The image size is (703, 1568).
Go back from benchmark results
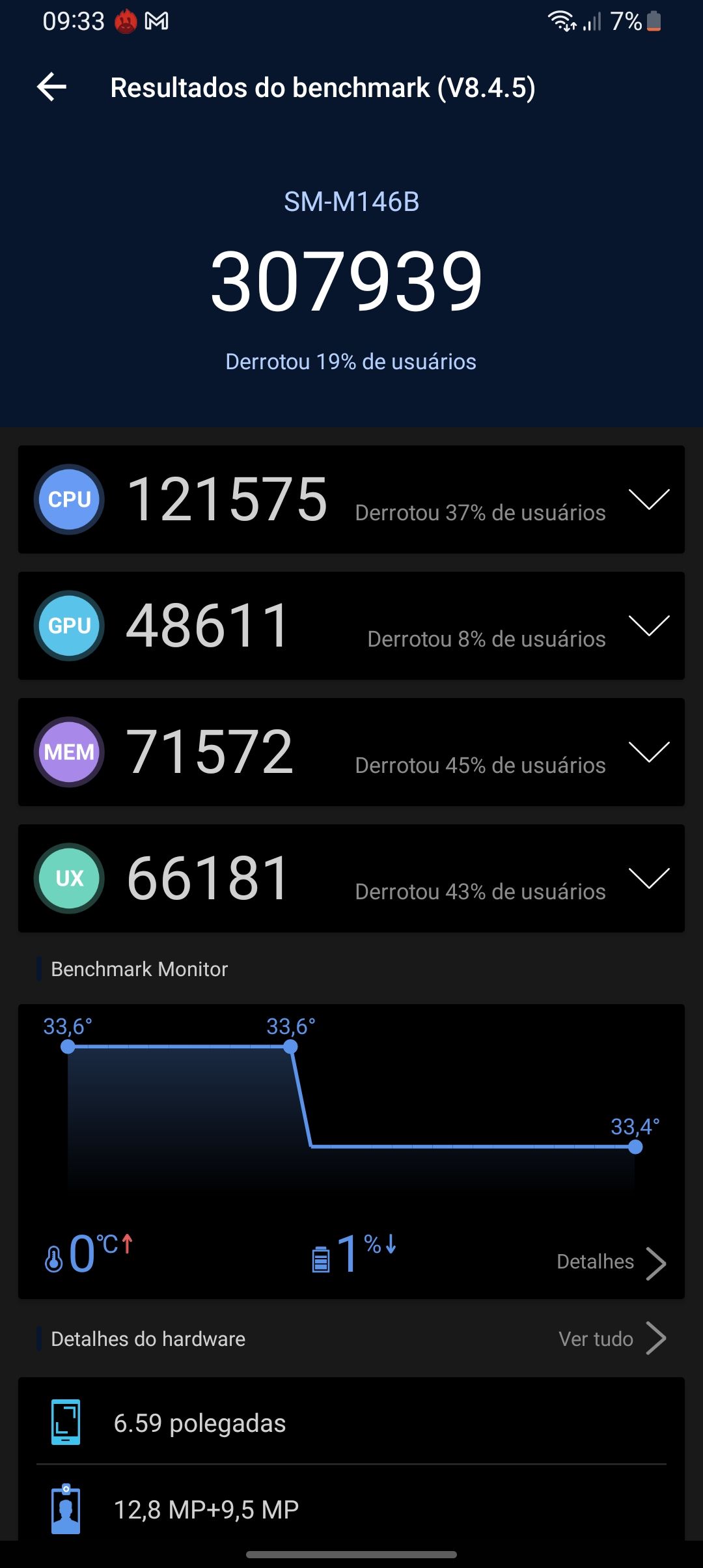pyautogui.click(x=52, y=87)
